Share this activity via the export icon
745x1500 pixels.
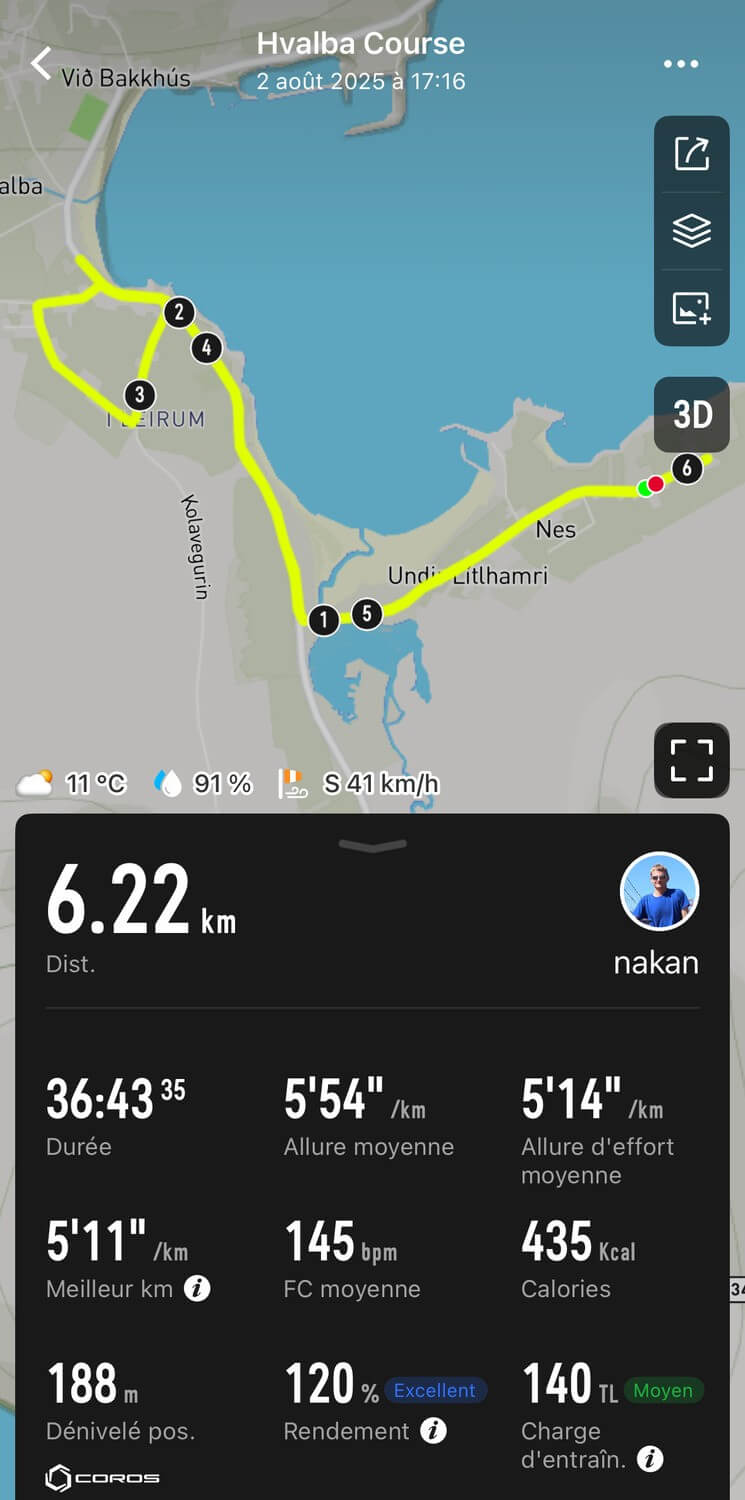[x=692, y=153]
